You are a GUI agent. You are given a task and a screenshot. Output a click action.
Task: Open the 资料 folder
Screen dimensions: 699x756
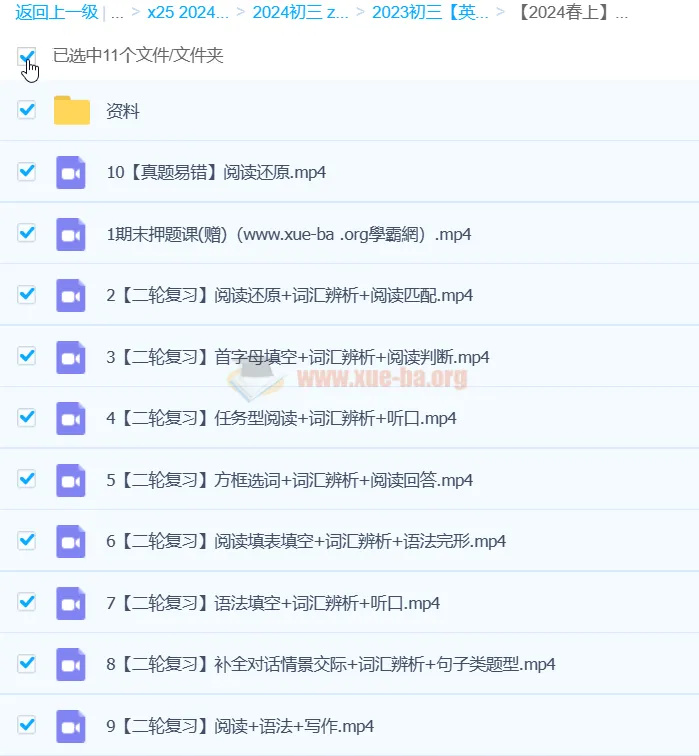(123, 111)
